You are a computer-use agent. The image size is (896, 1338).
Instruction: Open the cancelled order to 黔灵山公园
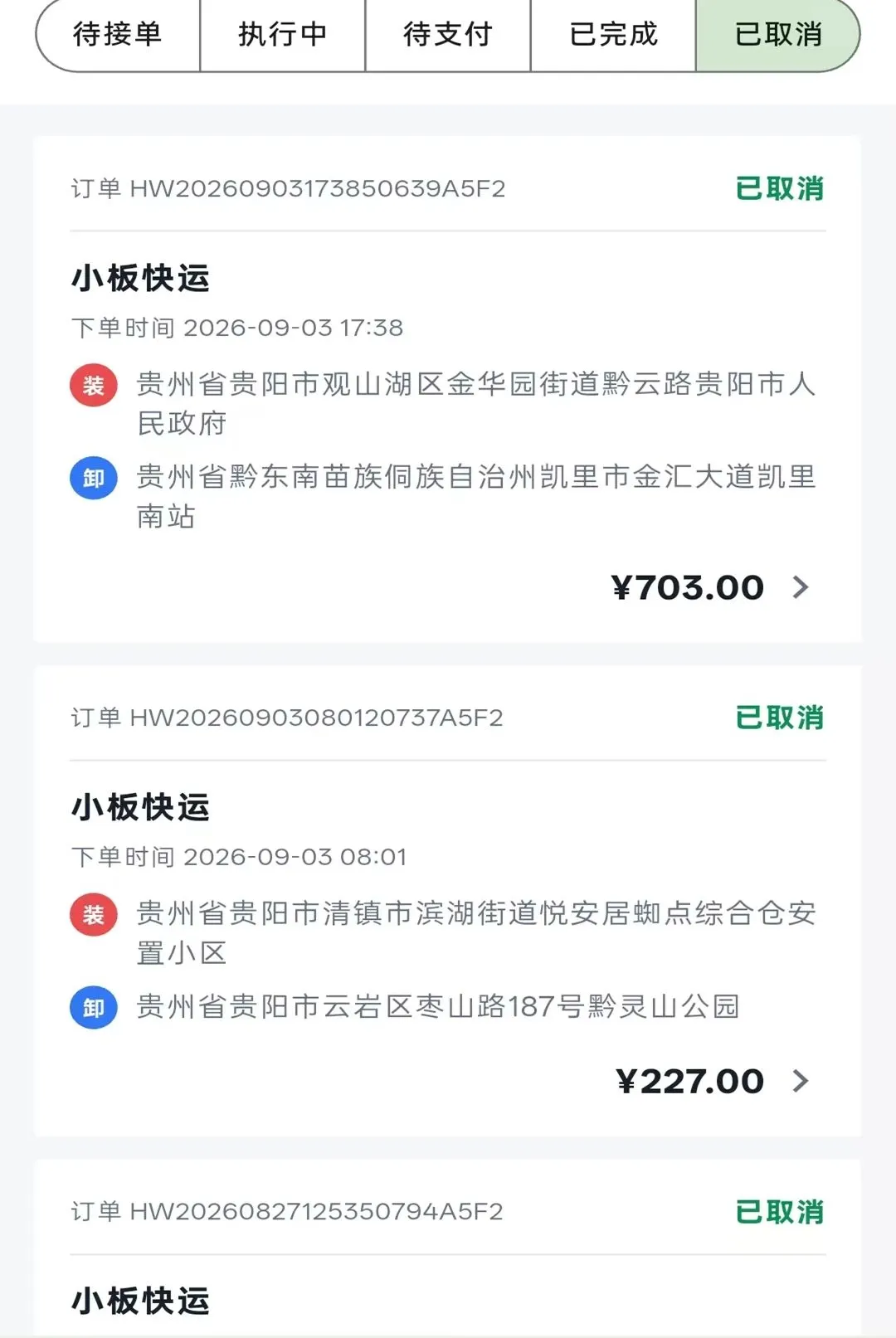tap(448, 901)
